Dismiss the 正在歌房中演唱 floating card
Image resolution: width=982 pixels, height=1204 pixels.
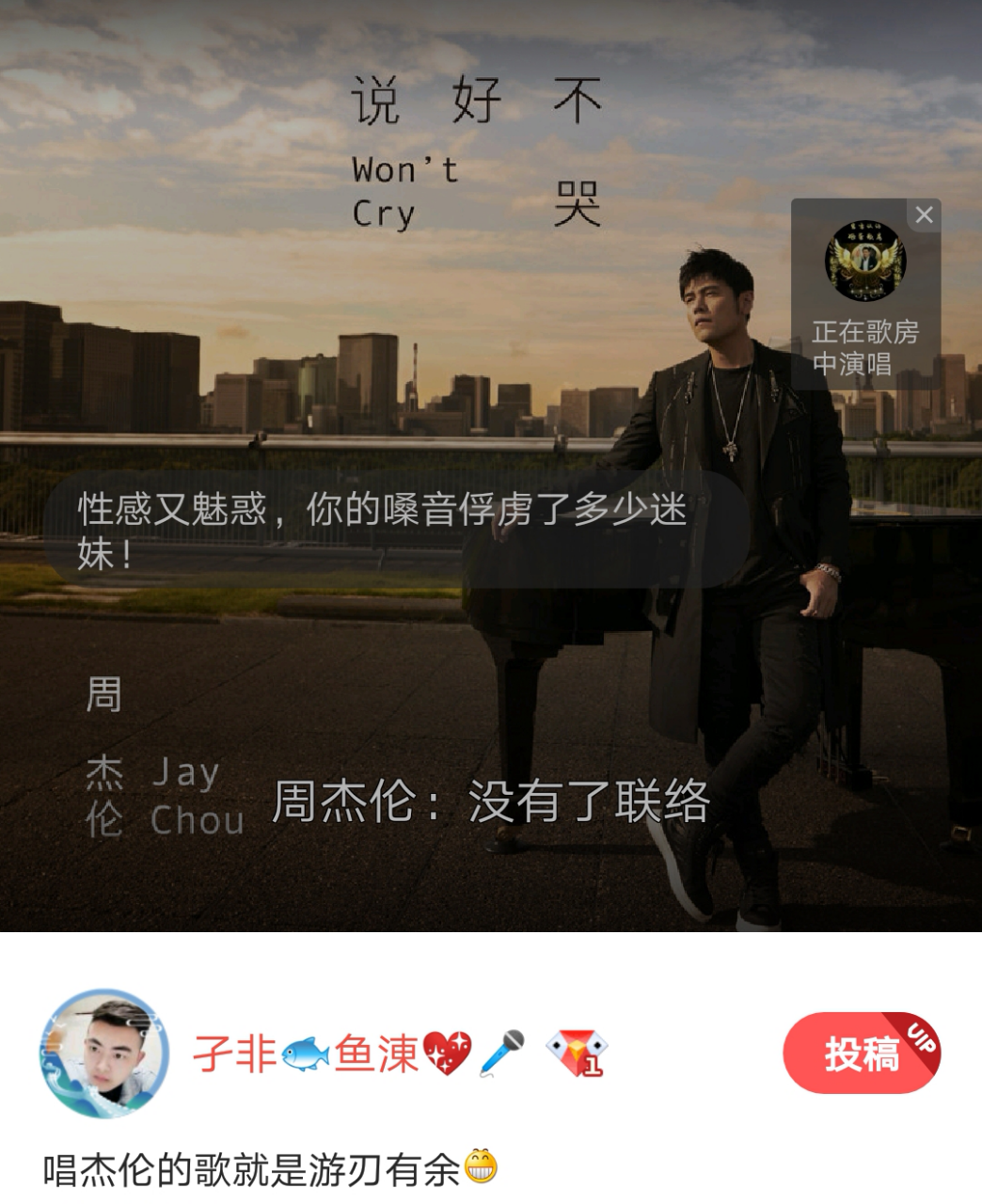[x=924, y=215]
